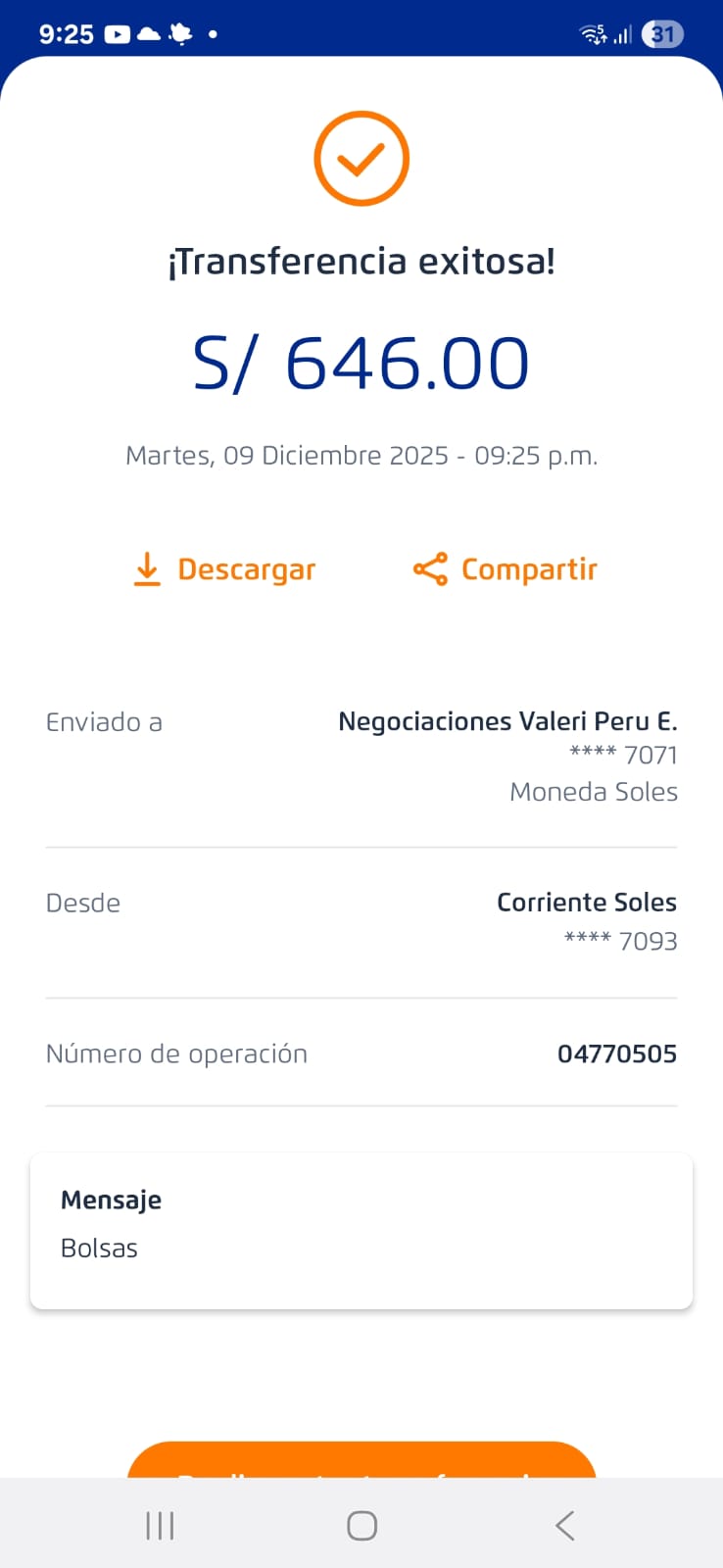Share the receipt via Compartir
Screen dimensions: 723x1568
tap(506, 569)
